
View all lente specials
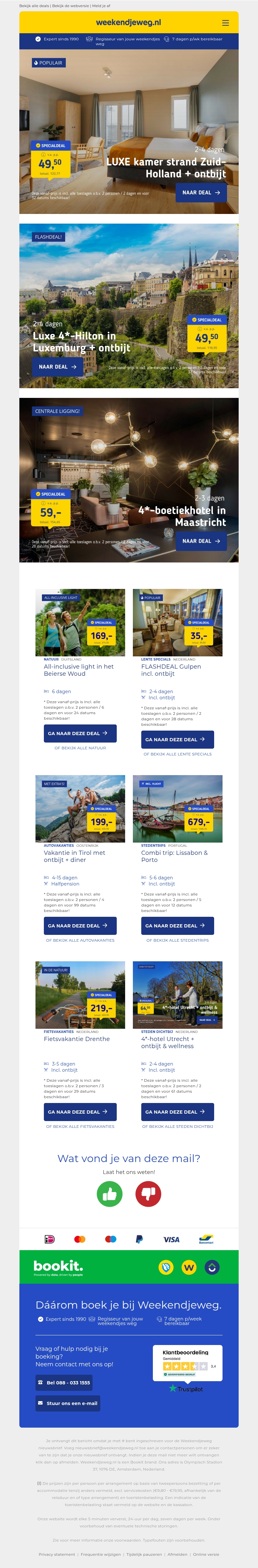tap(178, 754)
